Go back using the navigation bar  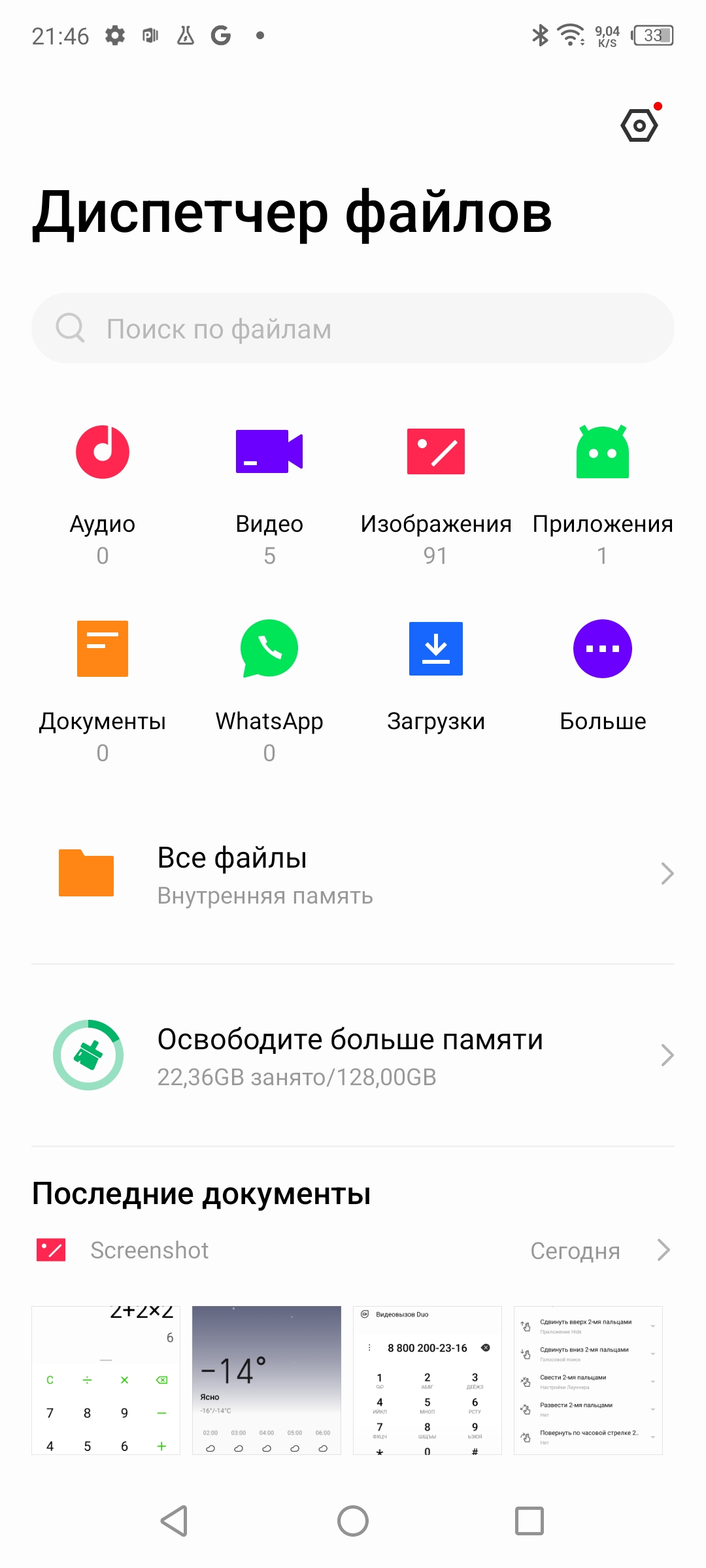tap(175, 1521)
